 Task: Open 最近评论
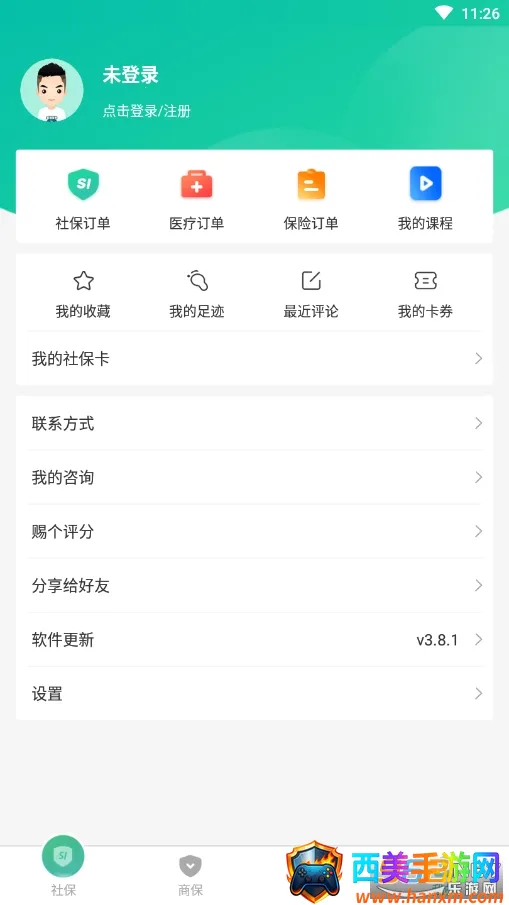311,294
